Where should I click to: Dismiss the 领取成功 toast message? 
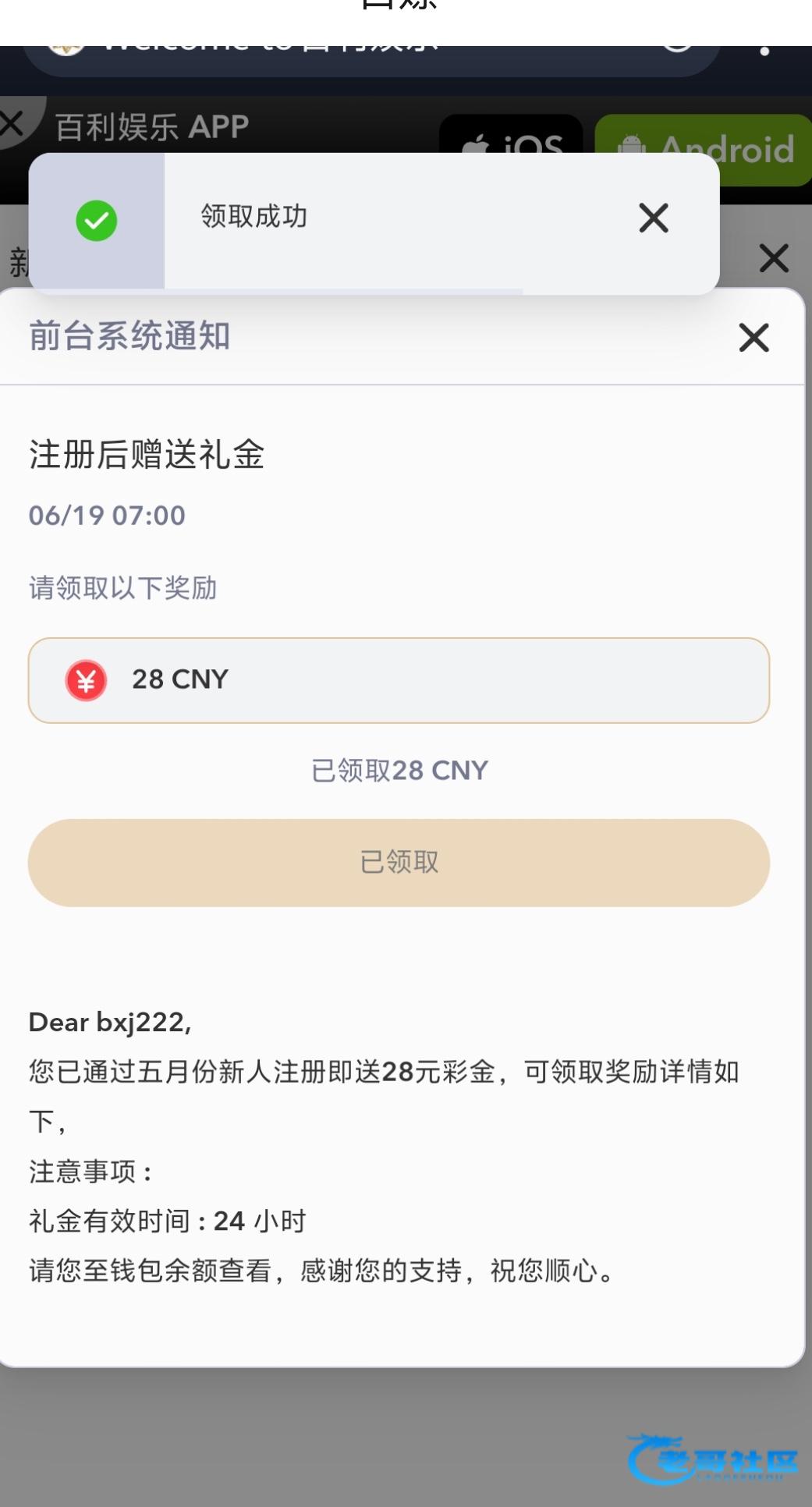point(654,218)
